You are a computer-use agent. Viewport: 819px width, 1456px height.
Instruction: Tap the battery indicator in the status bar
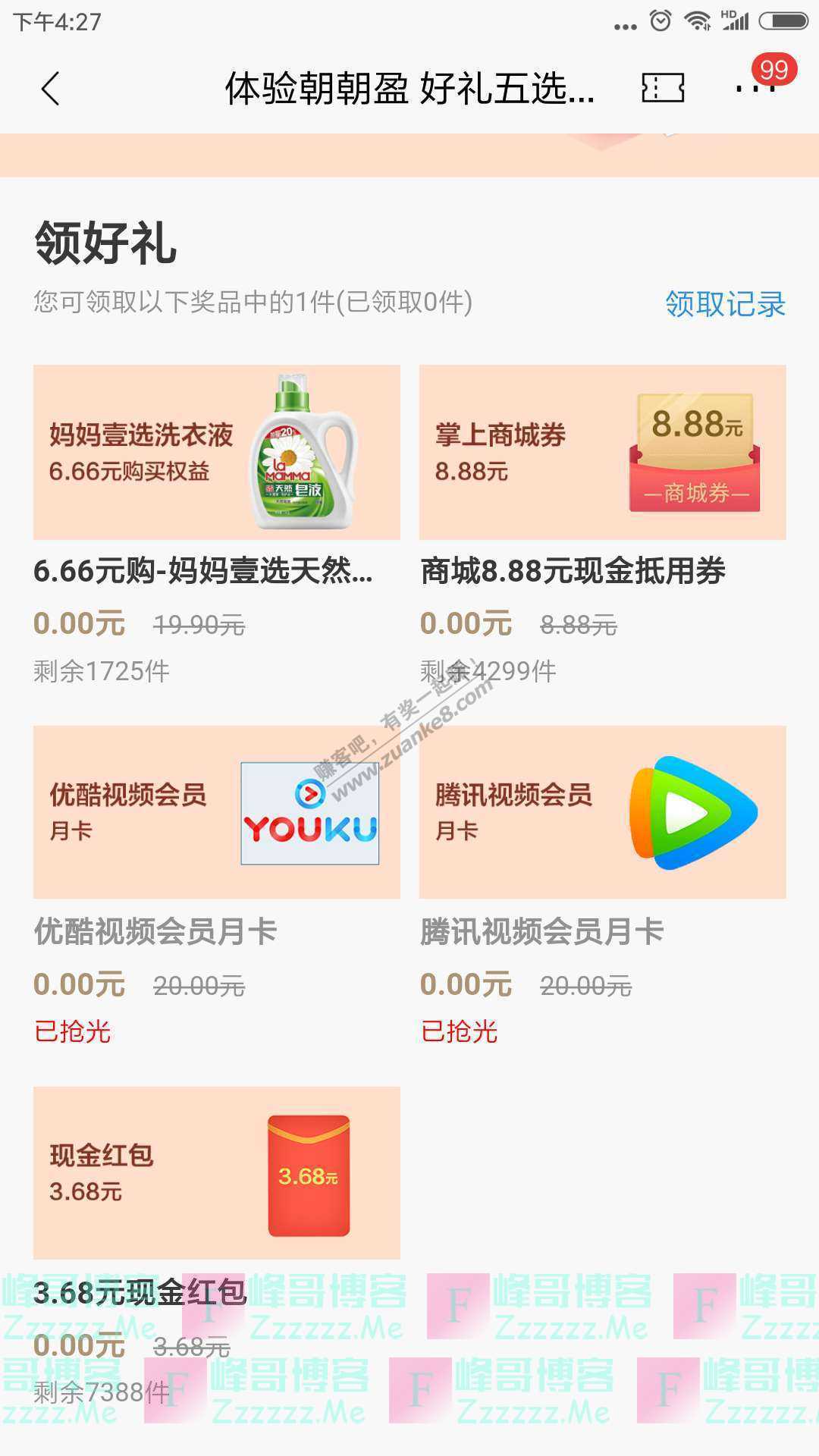coord(784,21)
